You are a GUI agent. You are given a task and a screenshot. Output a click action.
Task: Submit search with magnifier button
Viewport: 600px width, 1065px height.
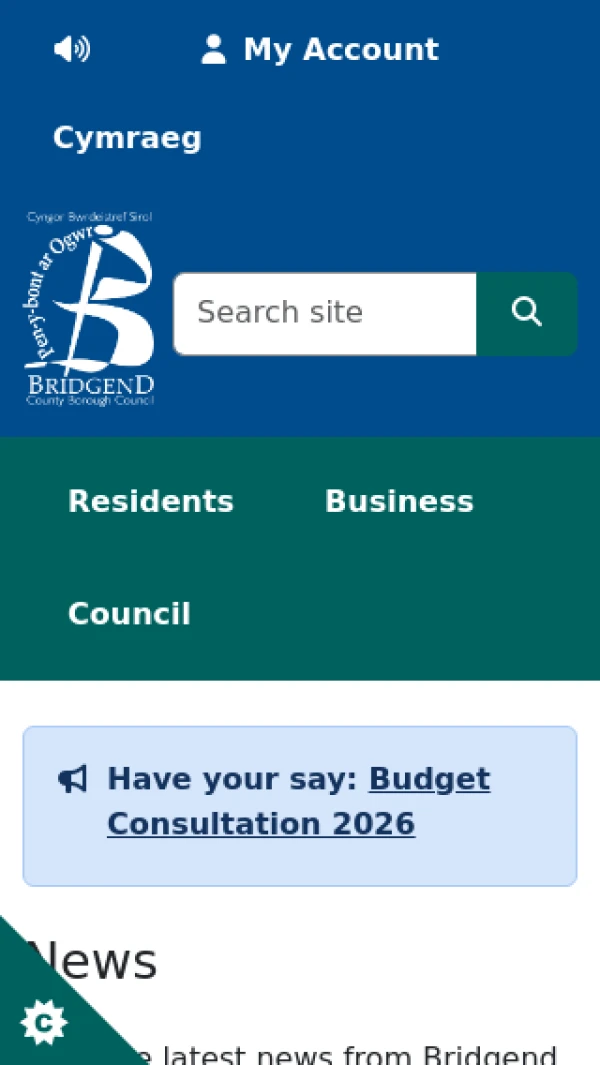click(x=527, y=313)
